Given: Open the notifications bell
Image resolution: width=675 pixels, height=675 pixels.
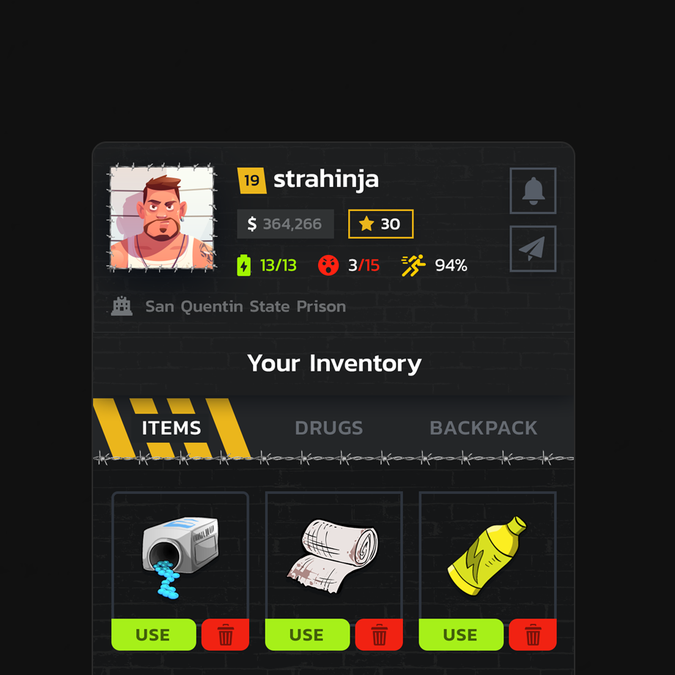Looking at the screenshot, I should tap(533, 190).
